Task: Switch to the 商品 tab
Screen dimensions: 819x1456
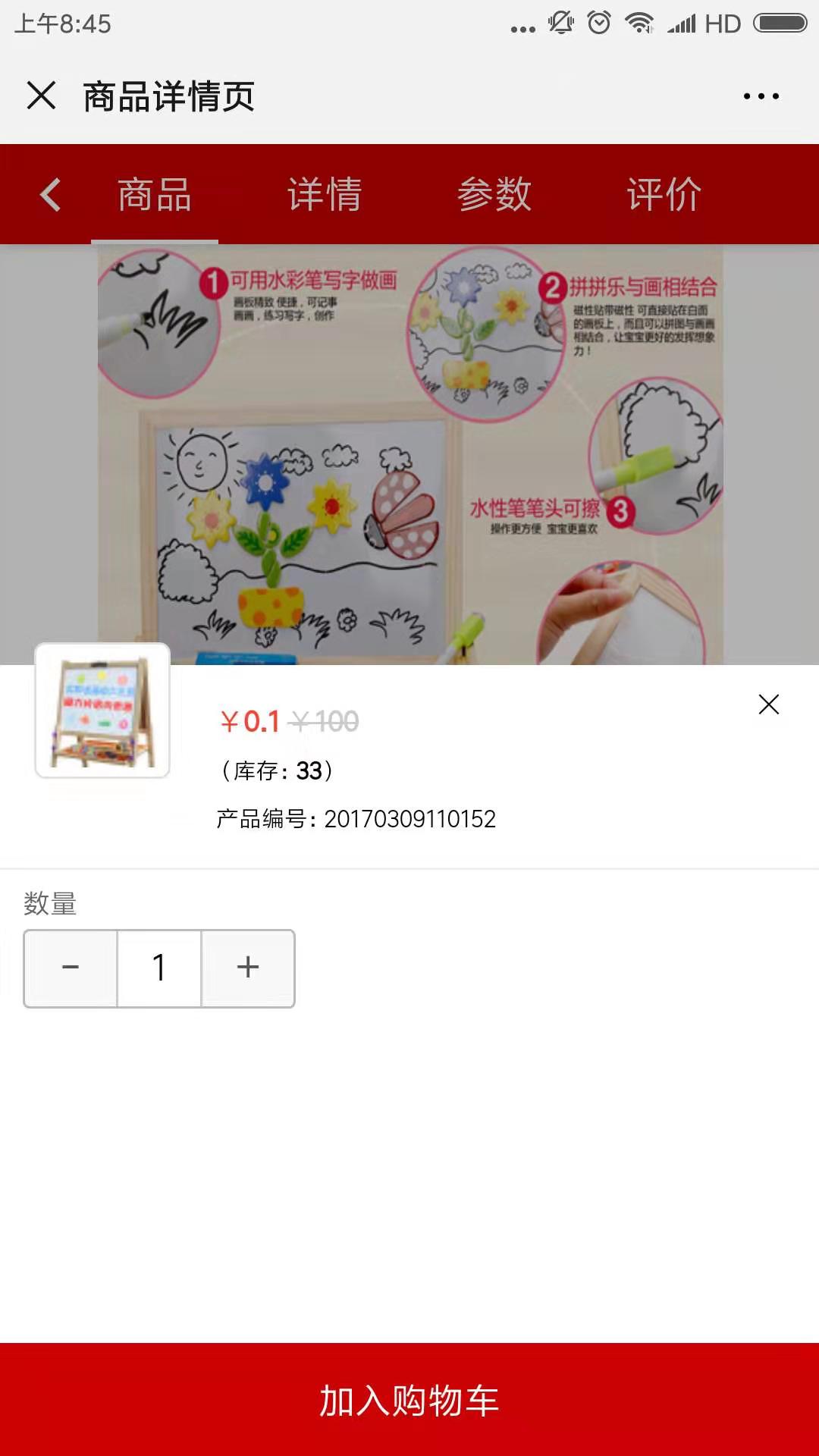Action: (x=155, y=195)
